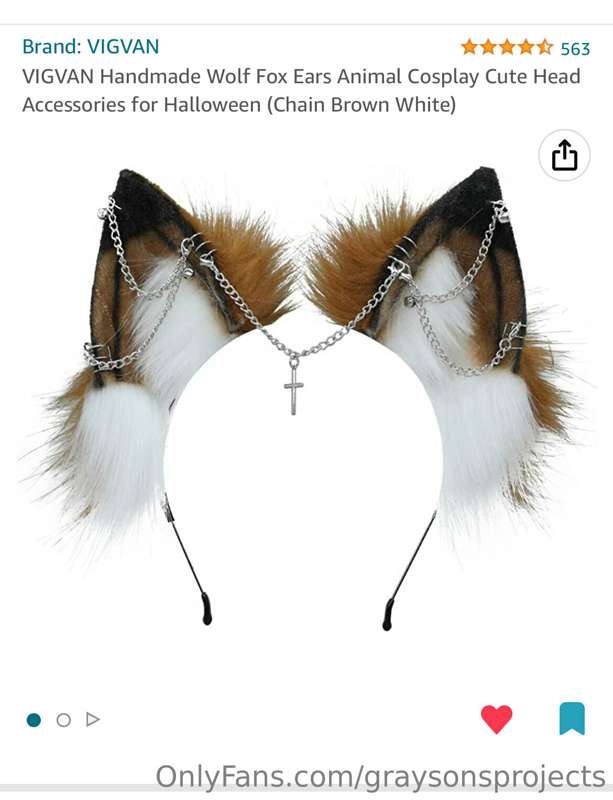613x800 pixels.
Task: View the 563 customer ratings
Action: tap(574, 48)
